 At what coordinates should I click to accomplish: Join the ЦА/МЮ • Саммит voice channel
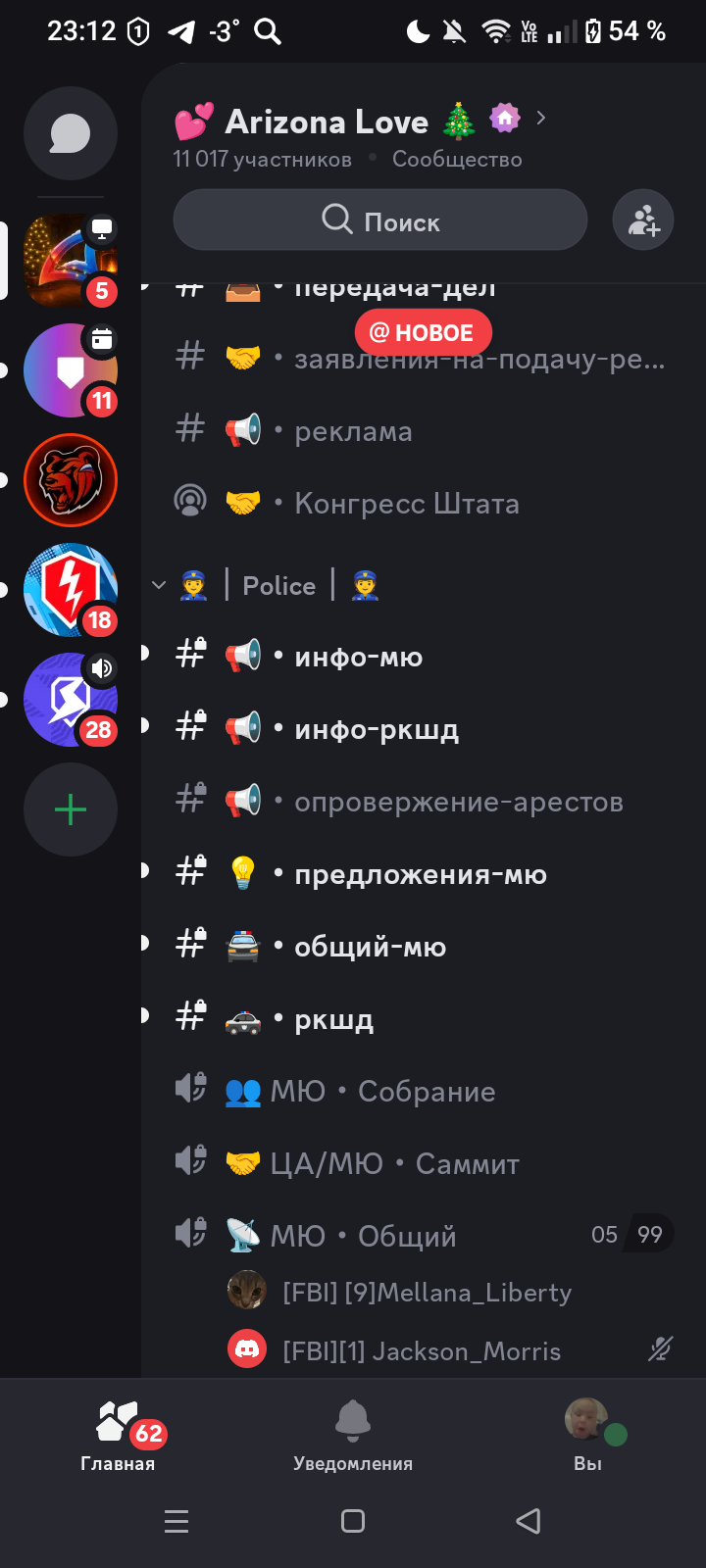point(394,1164)
